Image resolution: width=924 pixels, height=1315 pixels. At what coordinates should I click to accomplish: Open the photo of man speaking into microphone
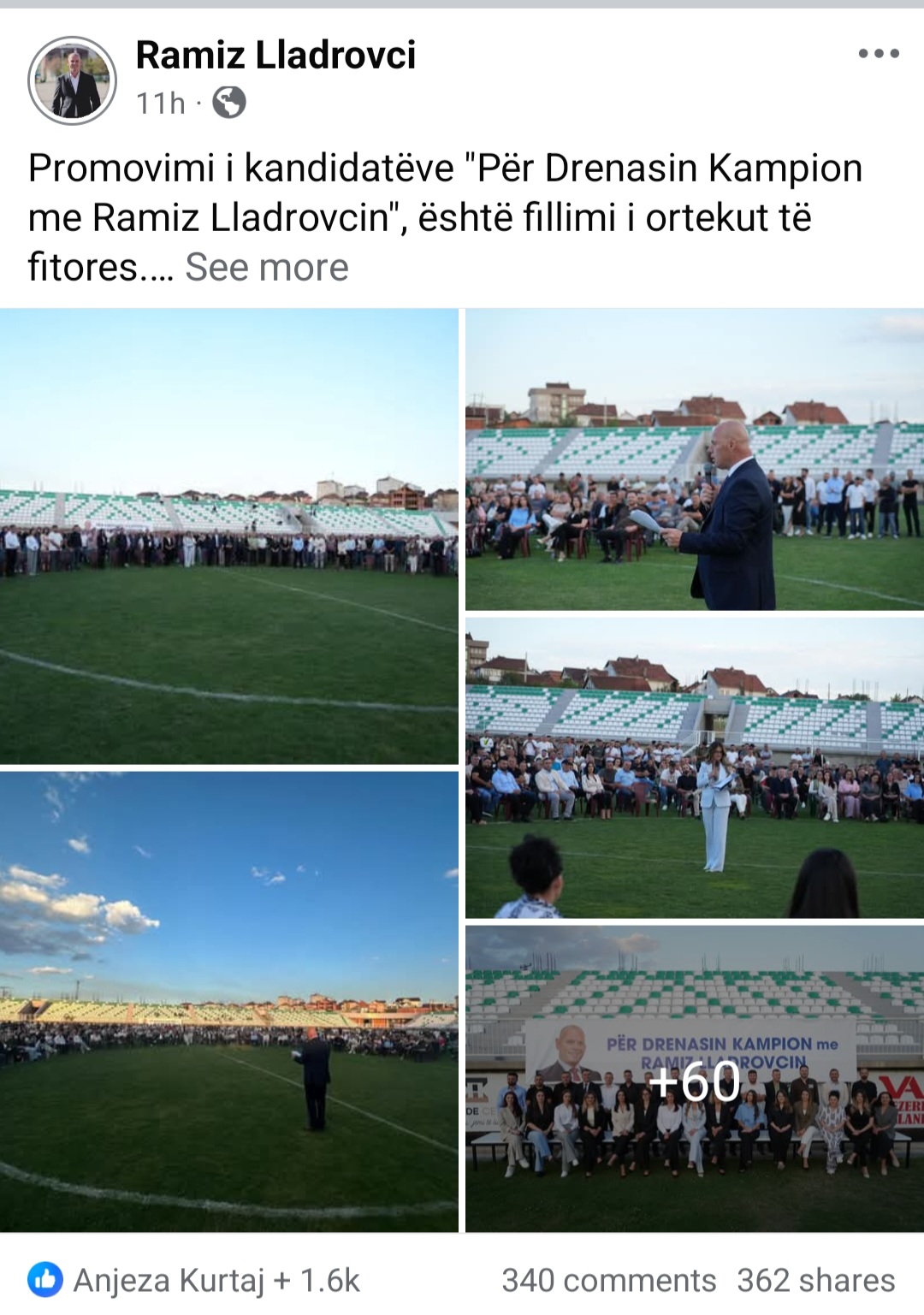coord(694,459)
